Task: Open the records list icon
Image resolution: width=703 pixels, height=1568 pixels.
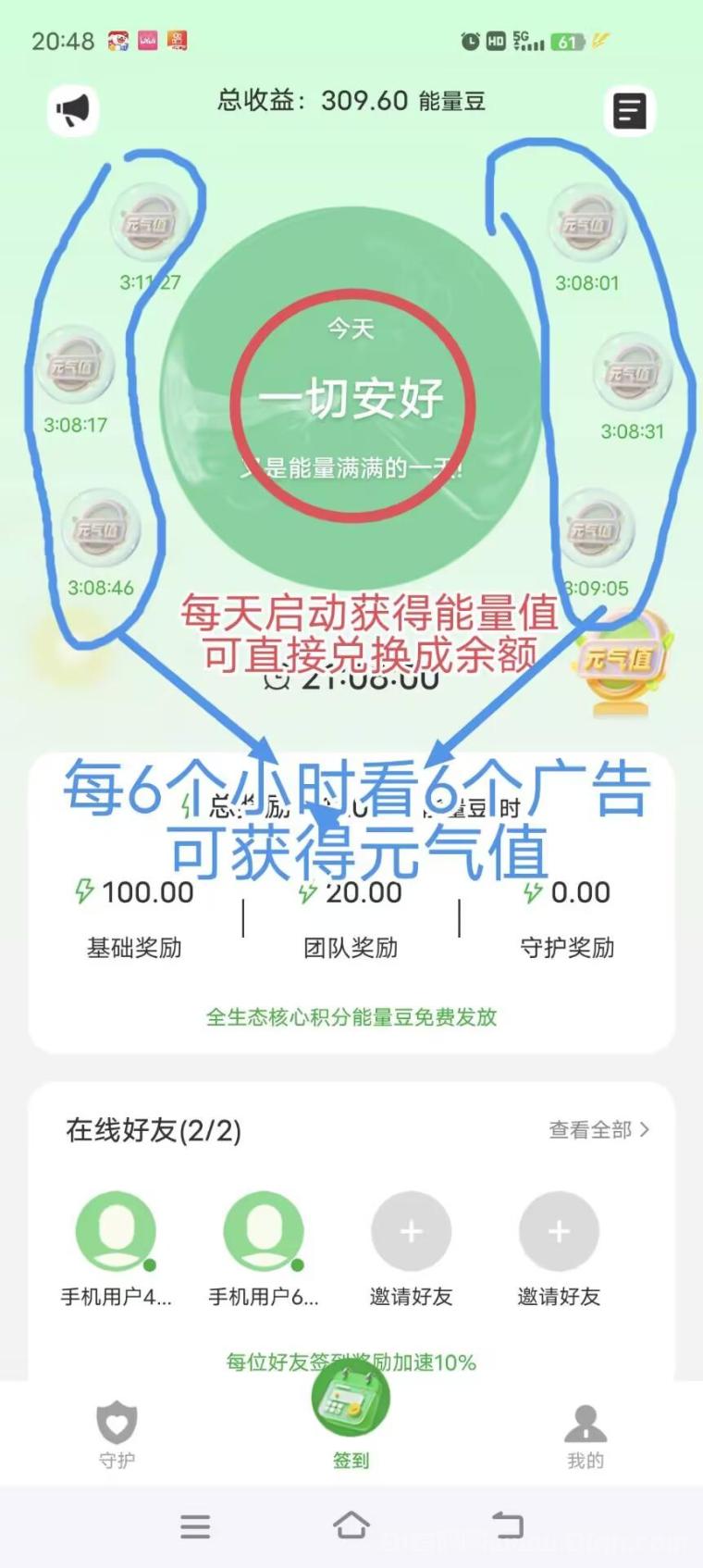Action: point(630,111)
